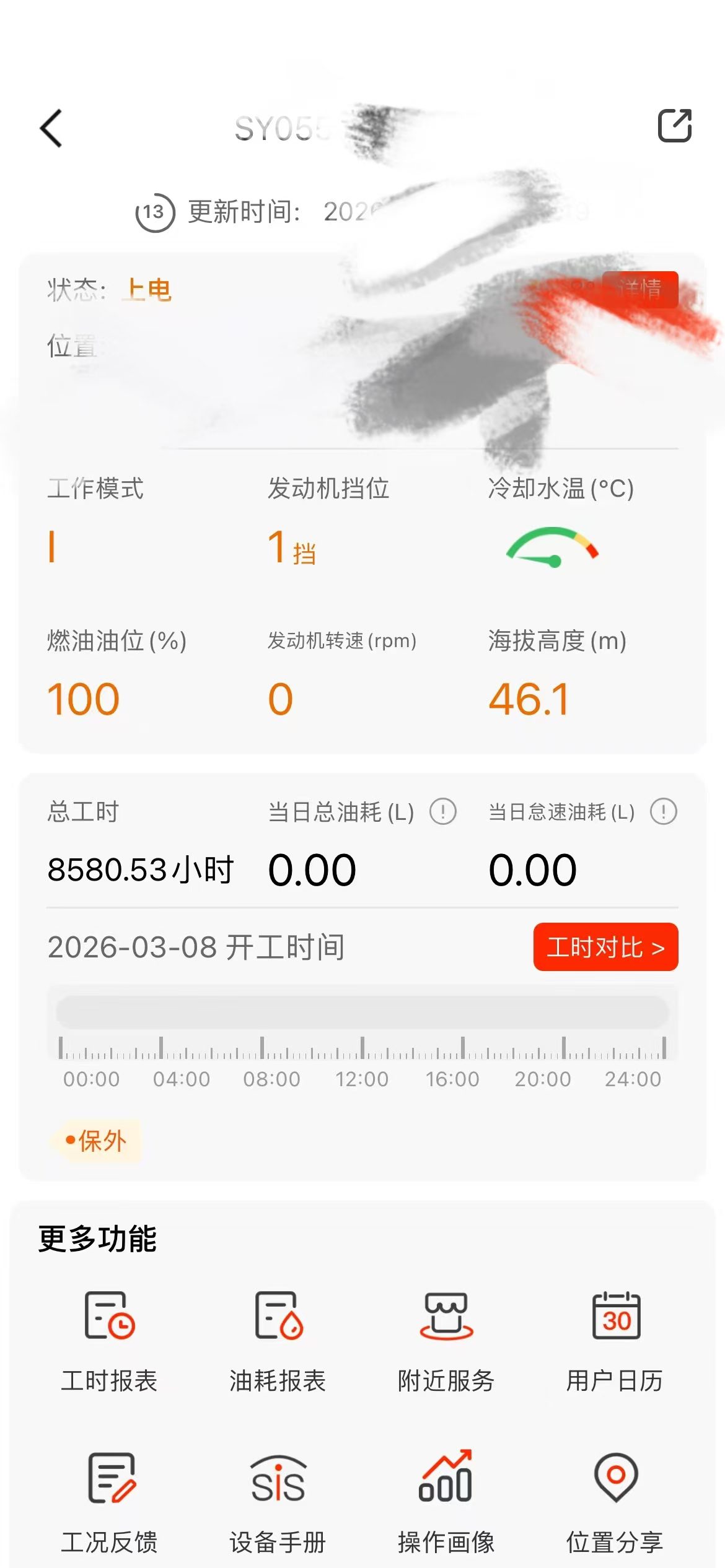Viewport: 725px width, 1568px height.
Task: Open the 详情 details button
Action: pos(640,289)
